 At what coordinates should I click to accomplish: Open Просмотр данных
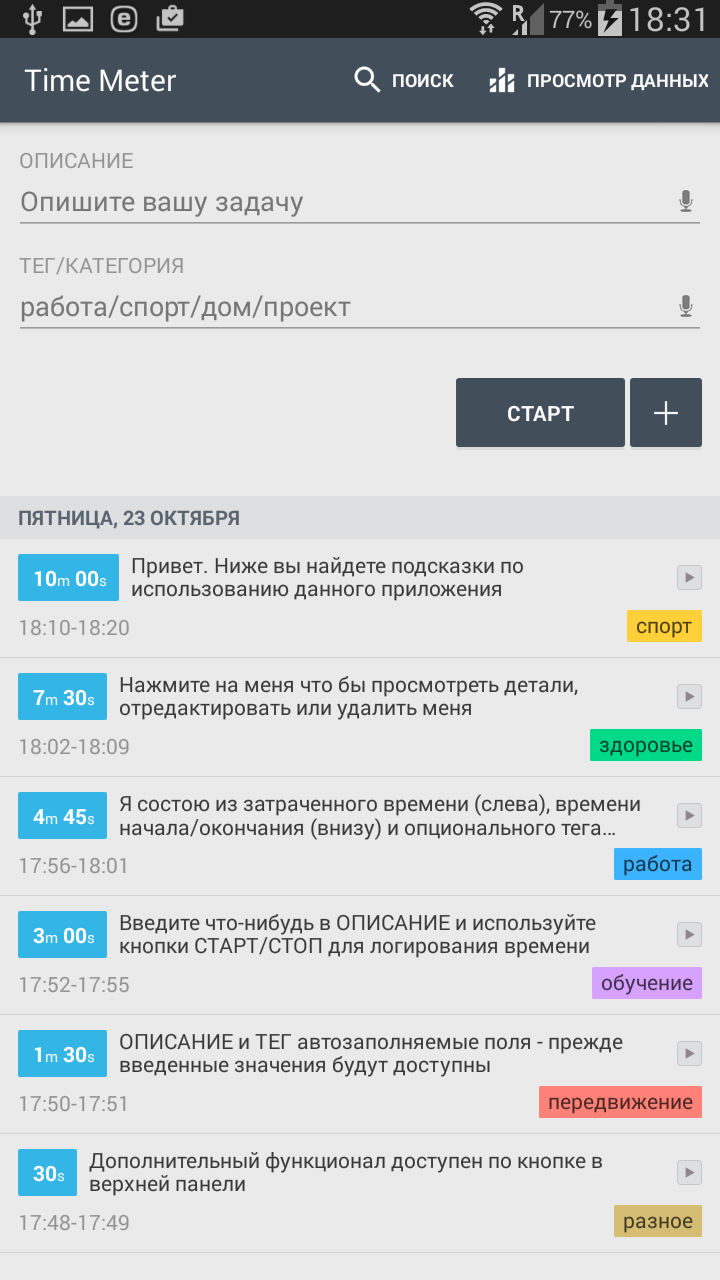pyautogui.click(x=598, y=81)
